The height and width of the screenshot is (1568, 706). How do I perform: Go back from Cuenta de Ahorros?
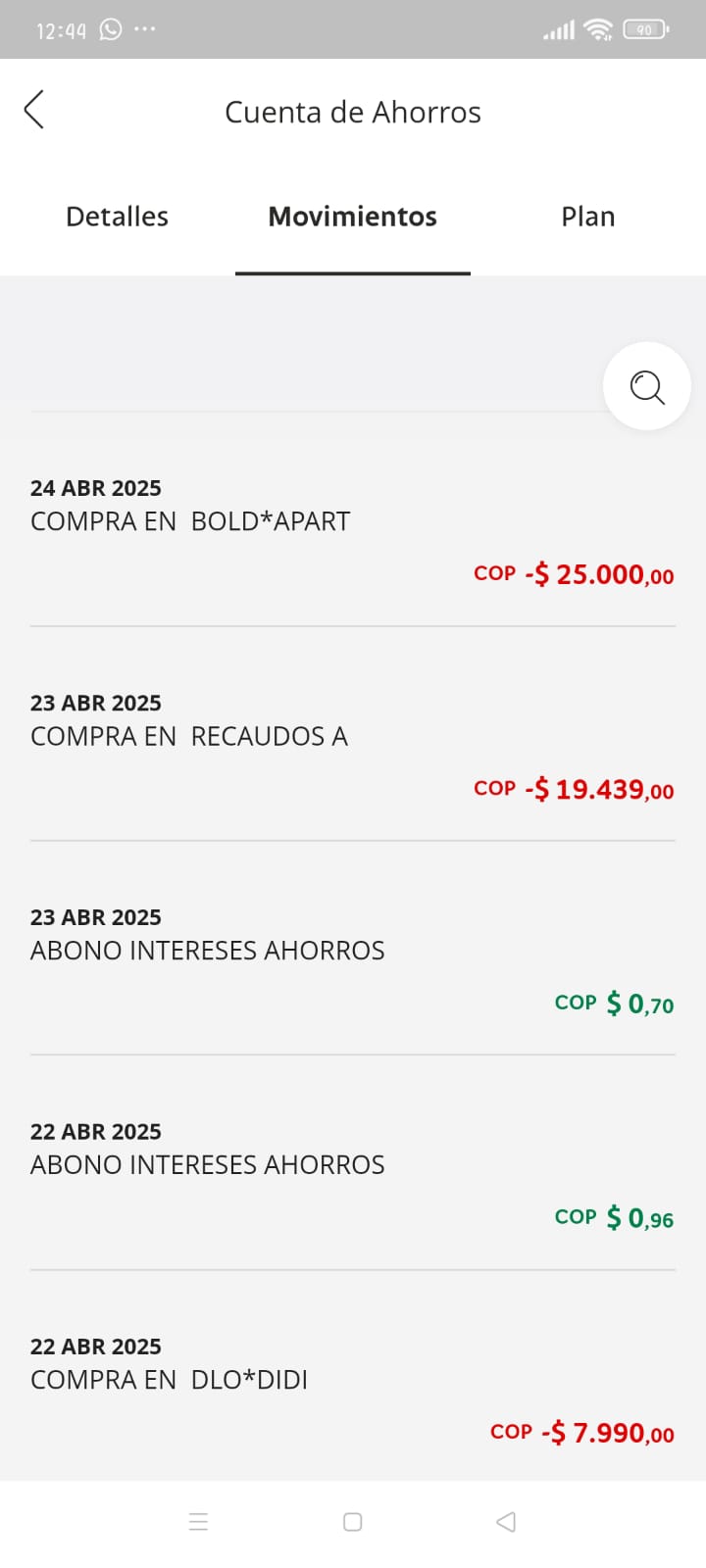[x=34, y=110]
